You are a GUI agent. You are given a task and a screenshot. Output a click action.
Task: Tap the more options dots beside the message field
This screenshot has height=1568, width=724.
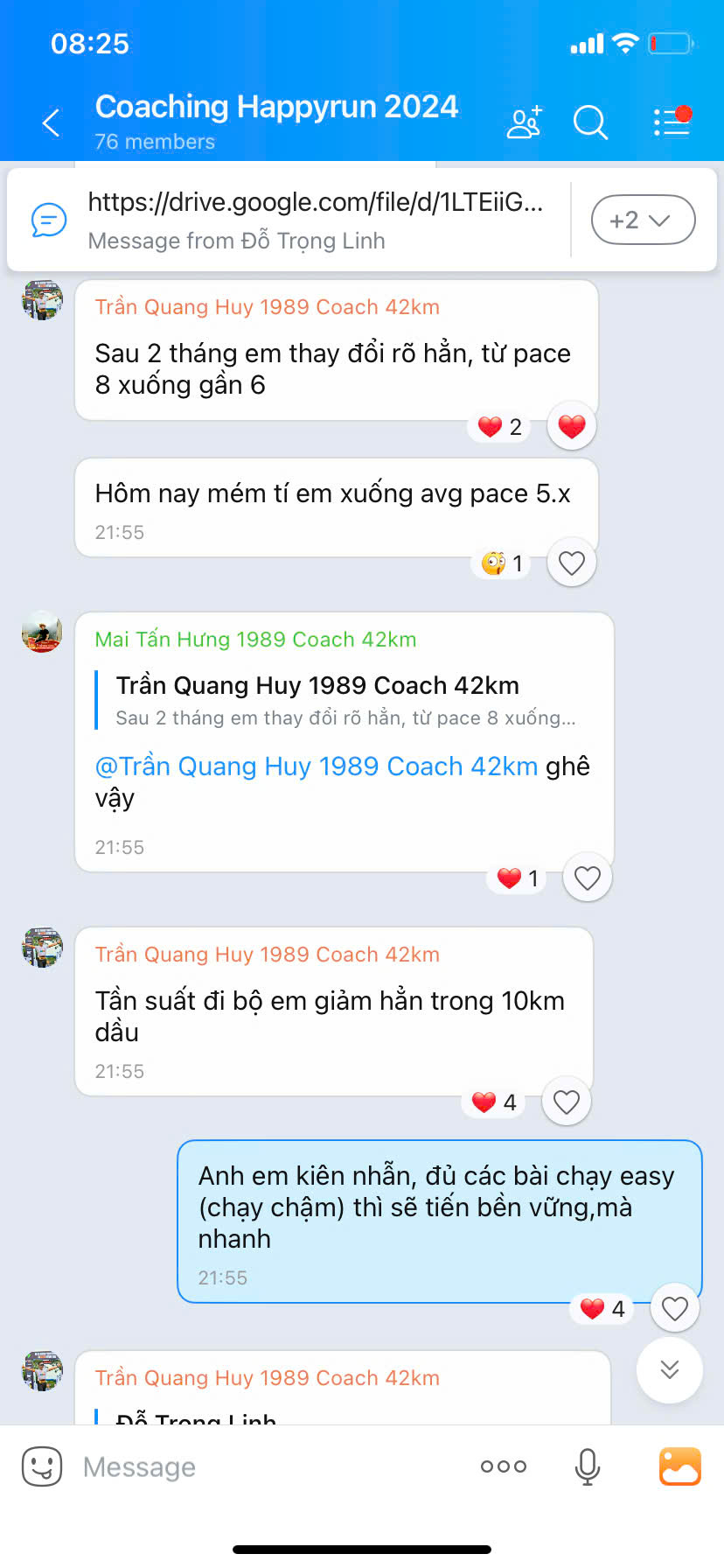click(503, 1466)
